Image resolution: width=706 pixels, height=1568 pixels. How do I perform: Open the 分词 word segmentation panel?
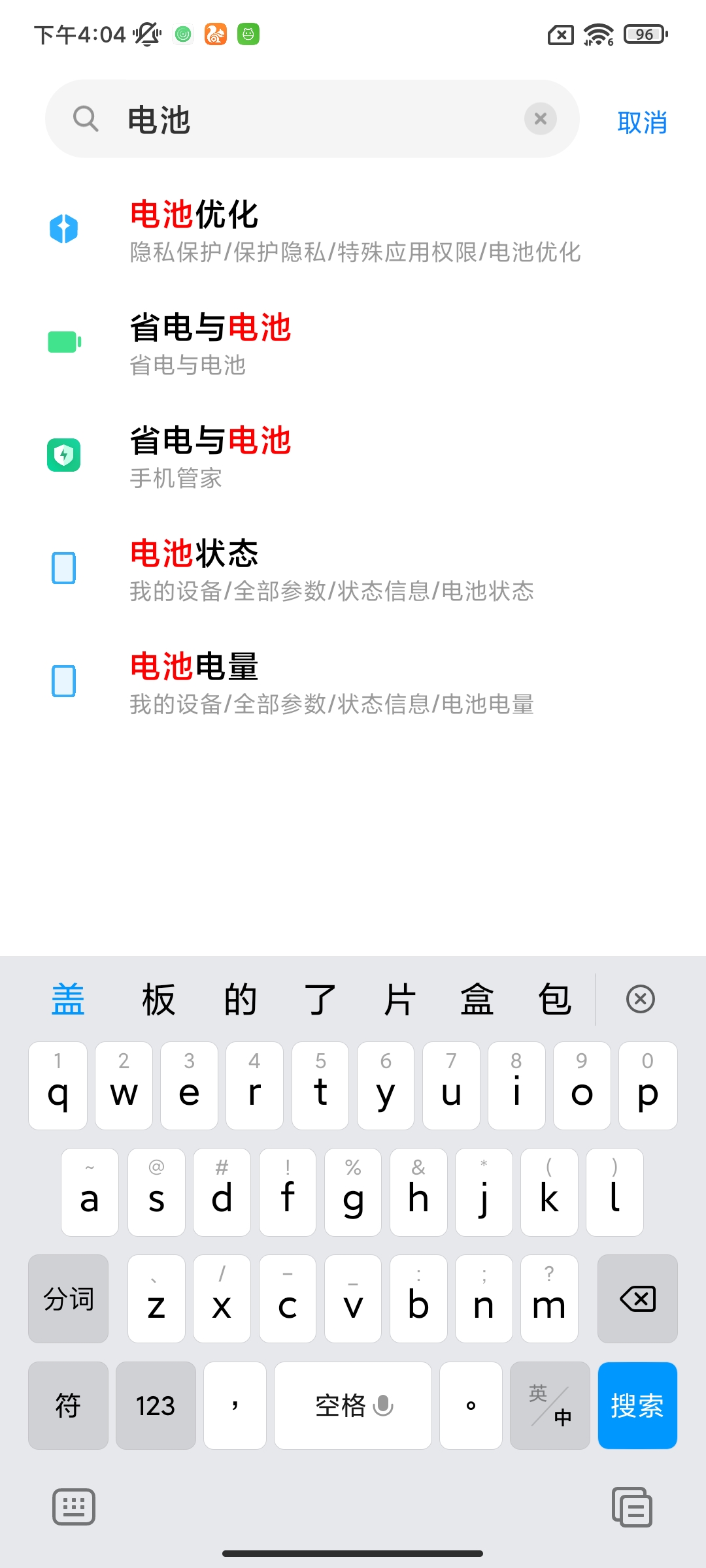point(68,1300)
